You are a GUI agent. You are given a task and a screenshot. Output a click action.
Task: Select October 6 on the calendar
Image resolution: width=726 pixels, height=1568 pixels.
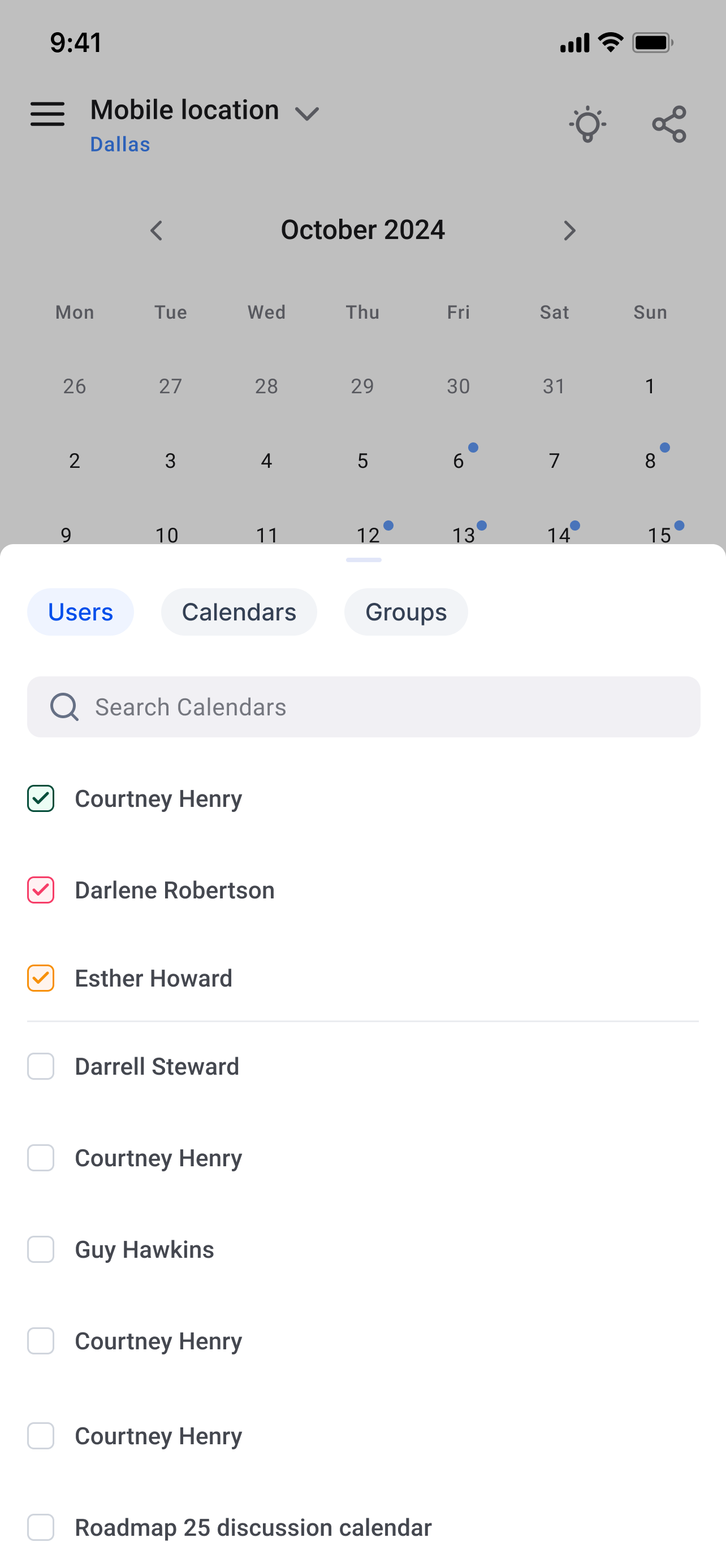[459, 460]
